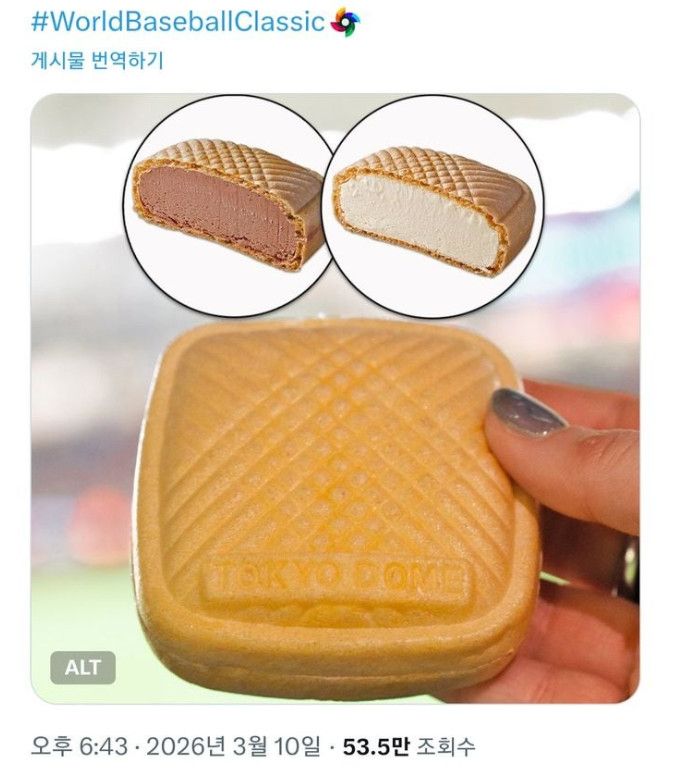Screen dimensions: 676x778
Task: Open the #WorldBaseballClassic hashtag
Action: coord(178,21)
